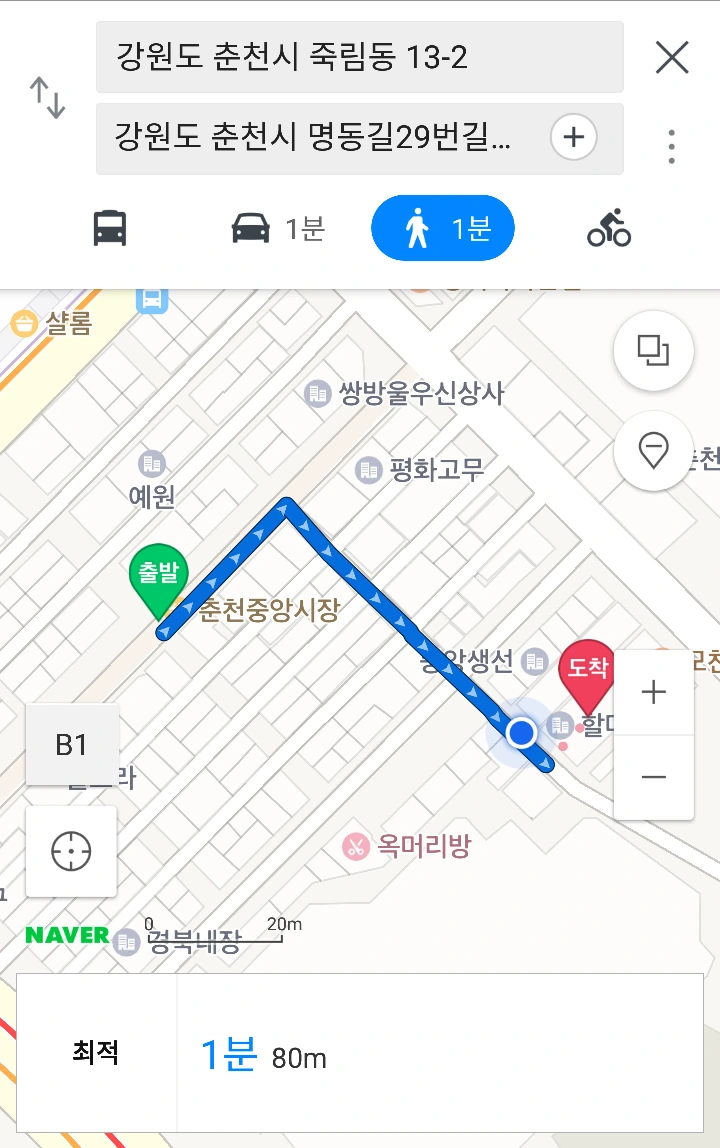Image resolution: width=720 pixels, height=1148 pixels.
Task: Tap the map pin location button
Action: [x=653, y=451]
